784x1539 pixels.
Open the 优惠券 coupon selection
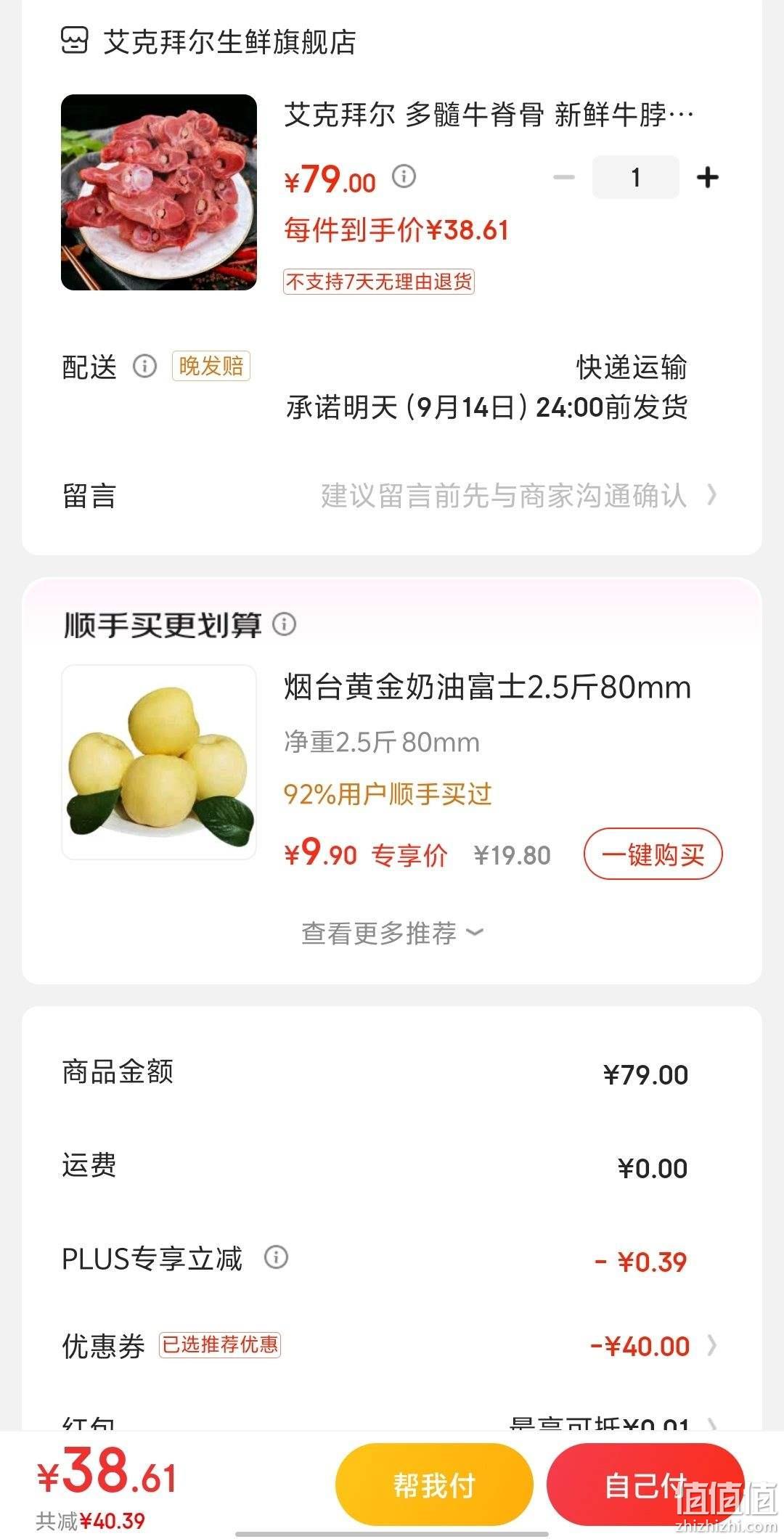tap(392, 1346)
